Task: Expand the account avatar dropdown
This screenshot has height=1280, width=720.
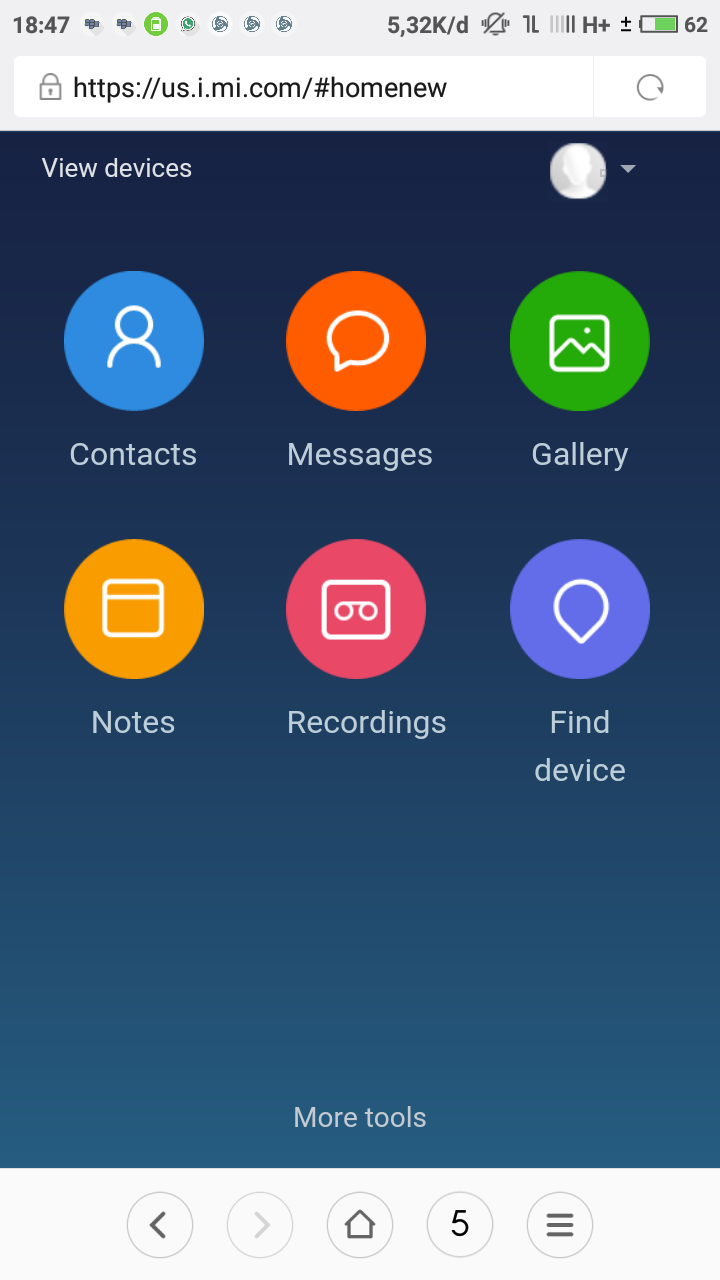Action: (627, 169)
